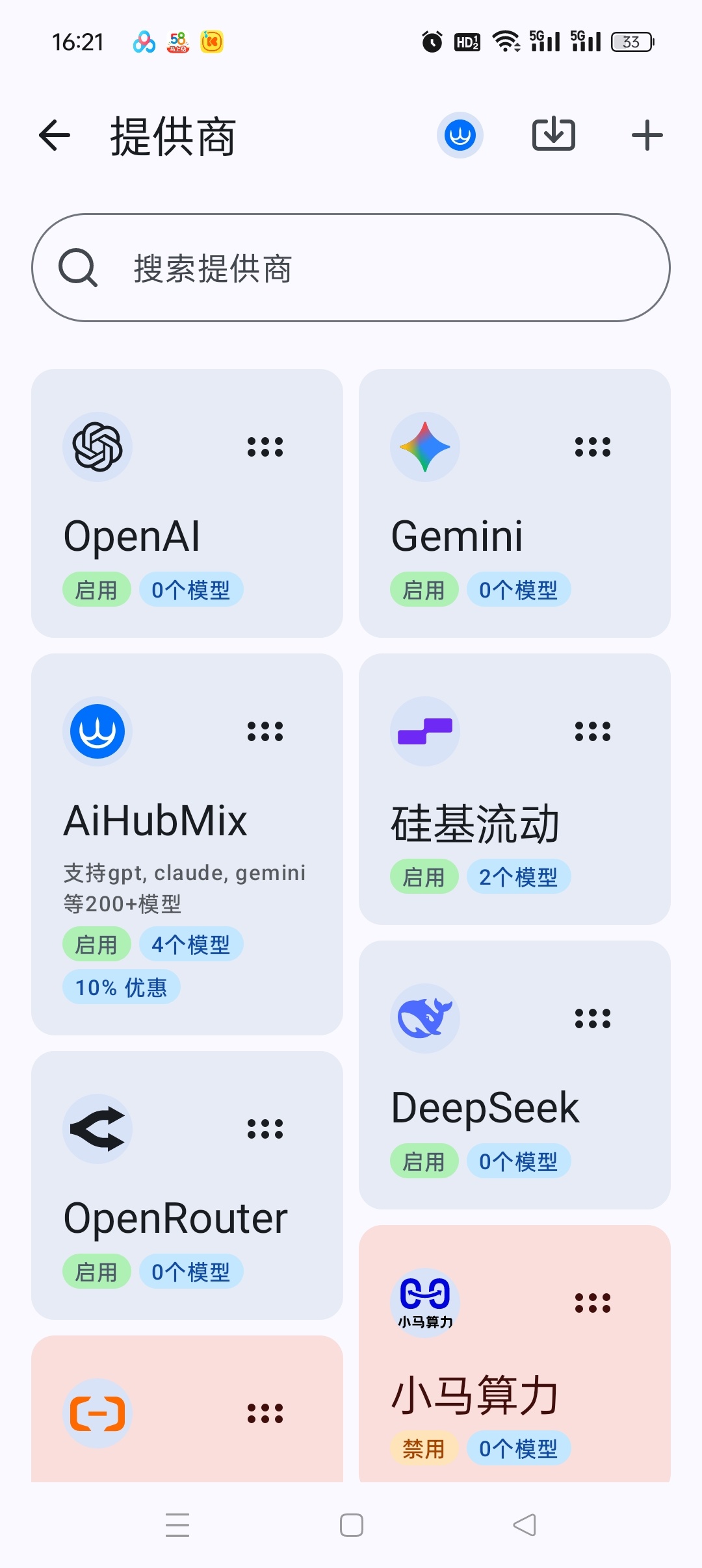Open the OpenAI provider logo icon

pos(97,446)
